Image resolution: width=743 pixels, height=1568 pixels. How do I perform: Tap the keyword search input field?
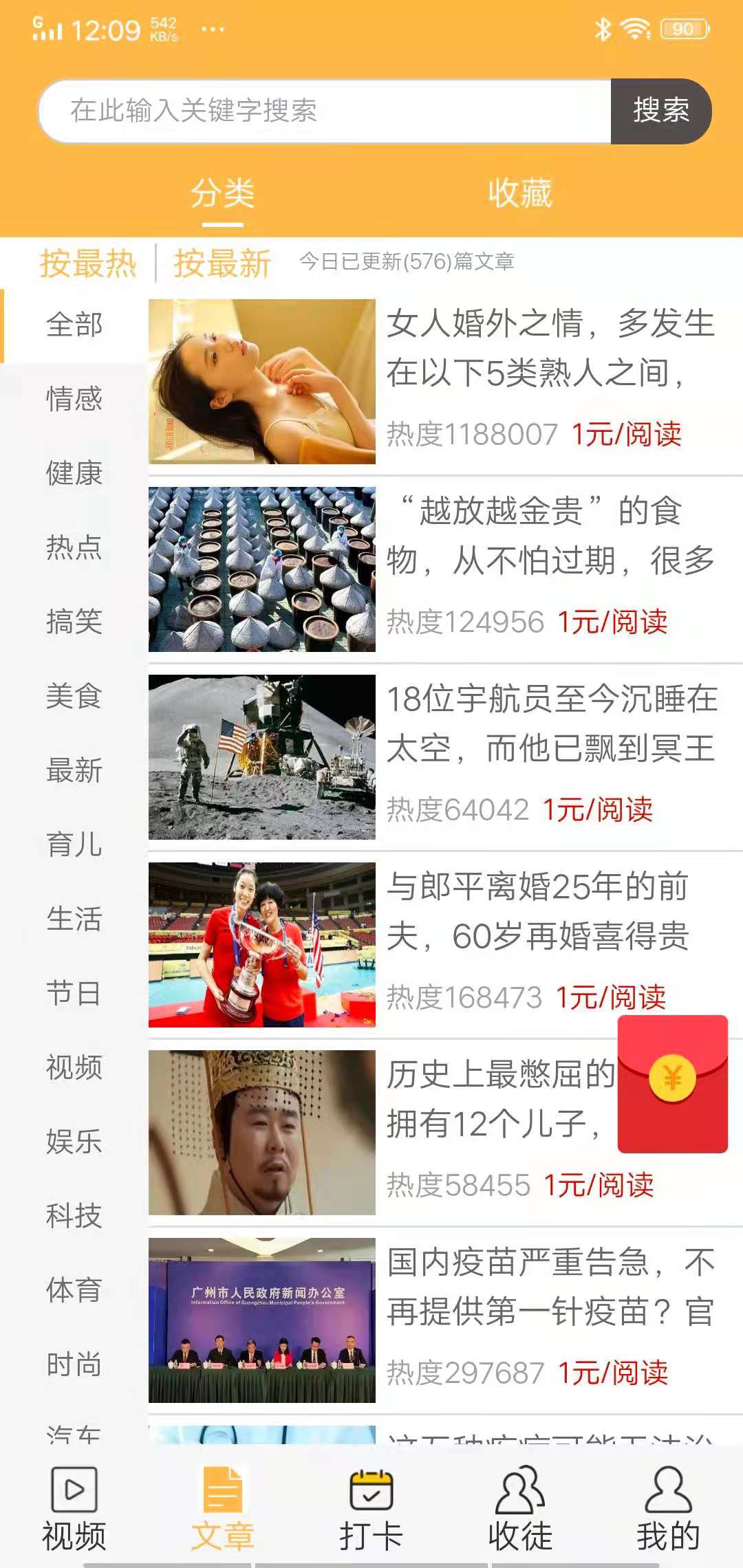pos(323,111)
